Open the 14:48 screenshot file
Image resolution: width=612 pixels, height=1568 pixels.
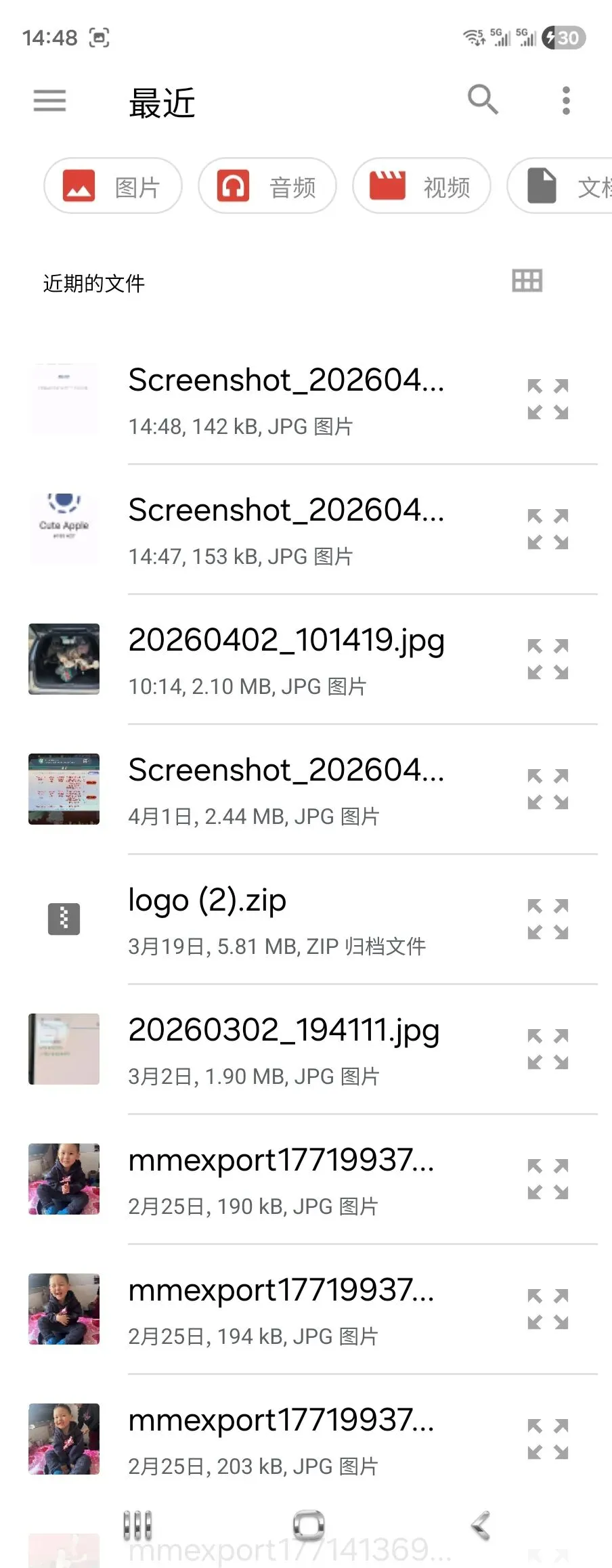pos(312,400)
